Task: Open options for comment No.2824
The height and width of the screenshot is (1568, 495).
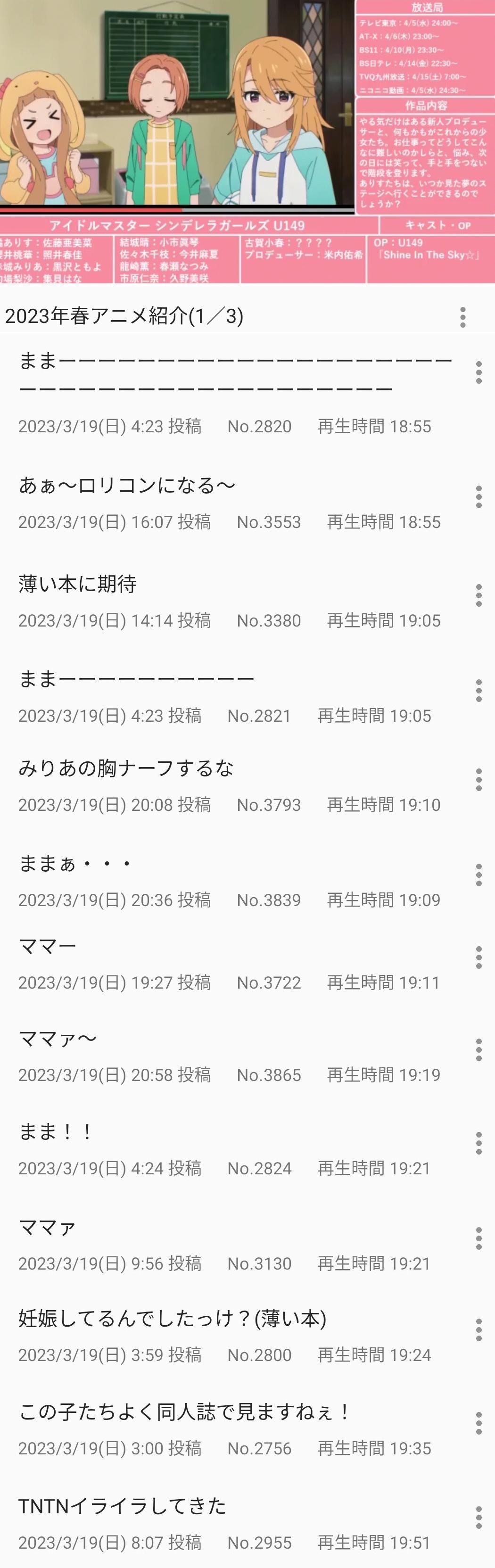Action: (478, 1144)
